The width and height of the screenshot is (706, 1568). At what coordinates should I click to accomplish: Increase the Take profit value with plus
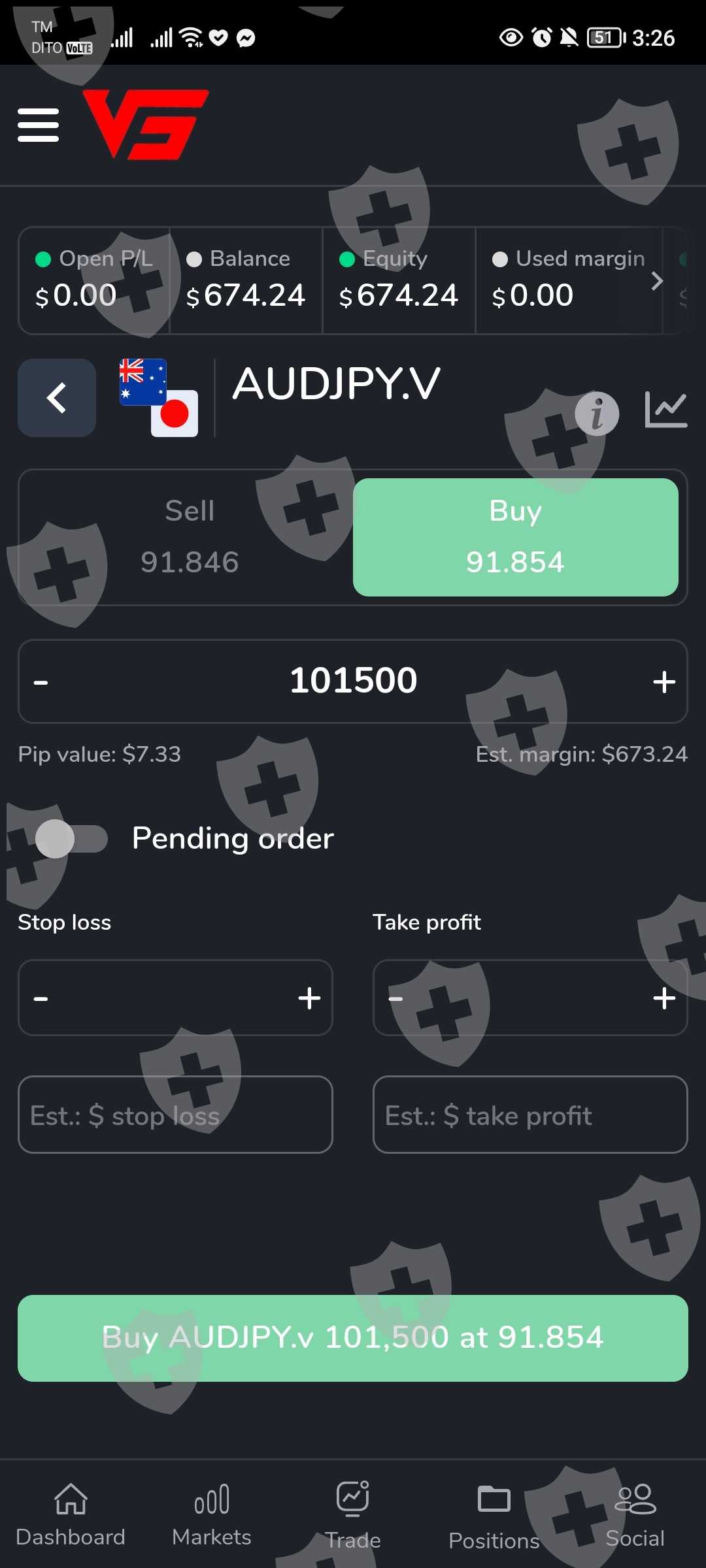(664, 998)
